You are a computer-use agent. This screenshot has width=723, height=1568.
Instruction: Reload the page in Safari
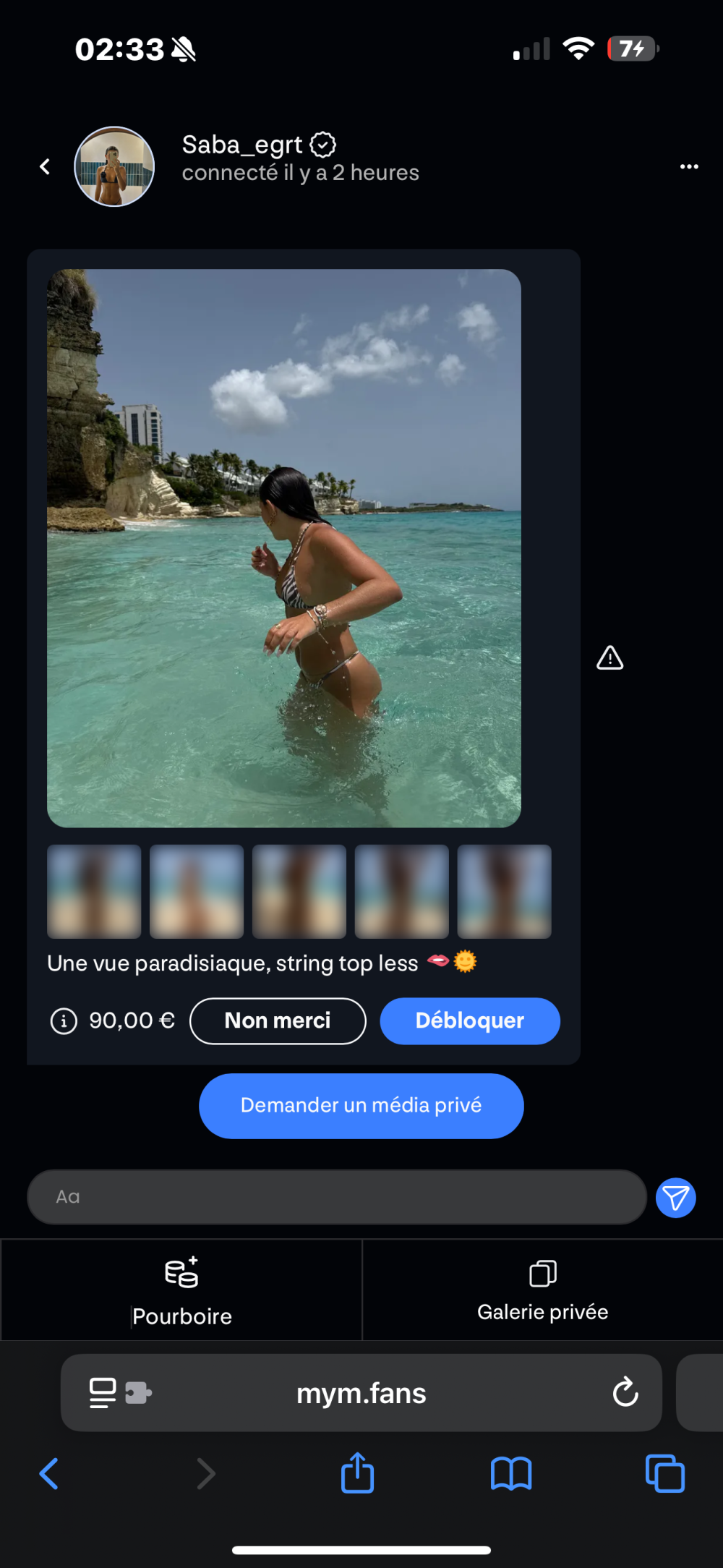(625, 1392)
